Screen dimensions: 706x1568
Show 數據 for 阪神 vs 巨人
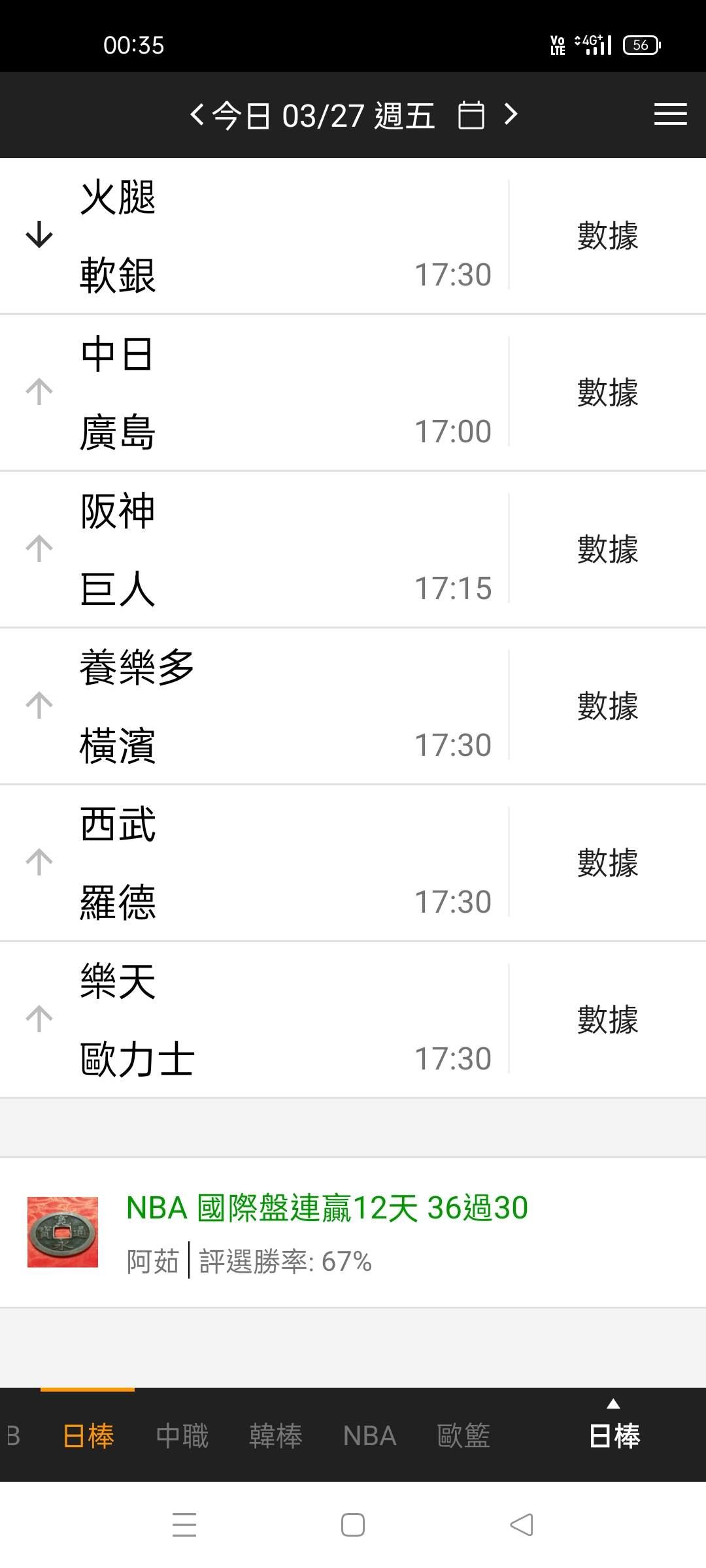click(607, 549)
